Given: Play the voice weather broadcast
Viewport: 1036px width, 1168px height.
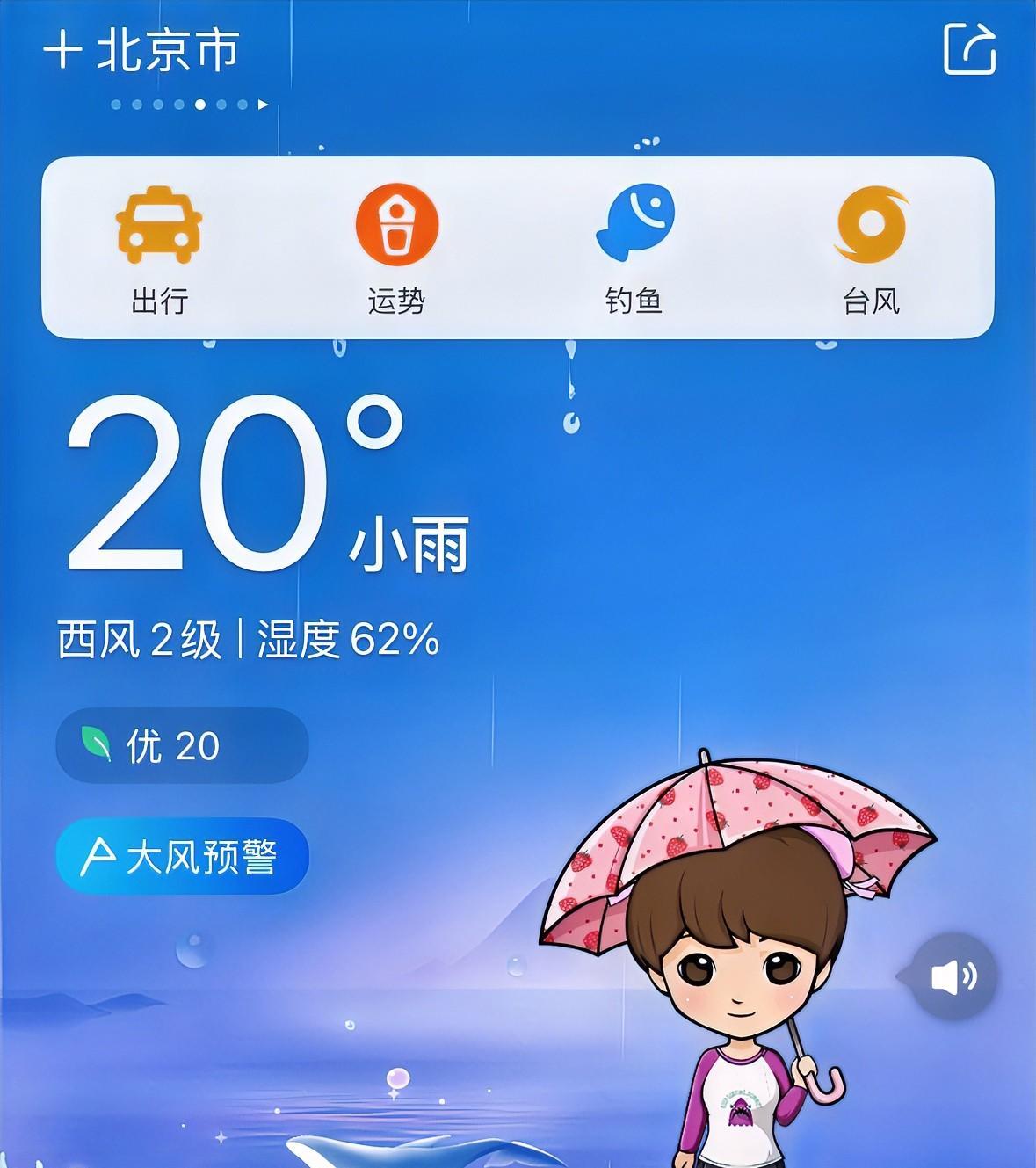Looking at the screenshot, I should pyautogui.click(x=953, y=976).
